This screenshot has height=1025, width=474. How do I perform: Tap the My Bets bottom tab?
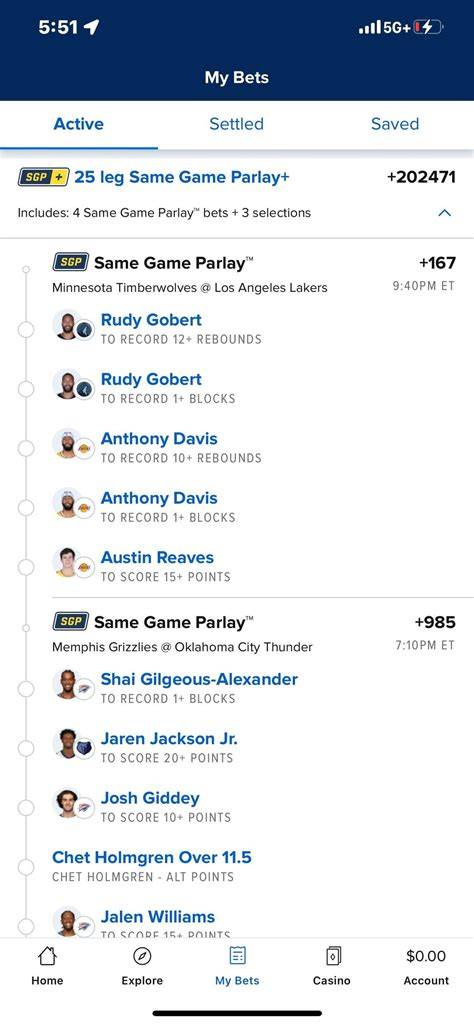point(237,966)
